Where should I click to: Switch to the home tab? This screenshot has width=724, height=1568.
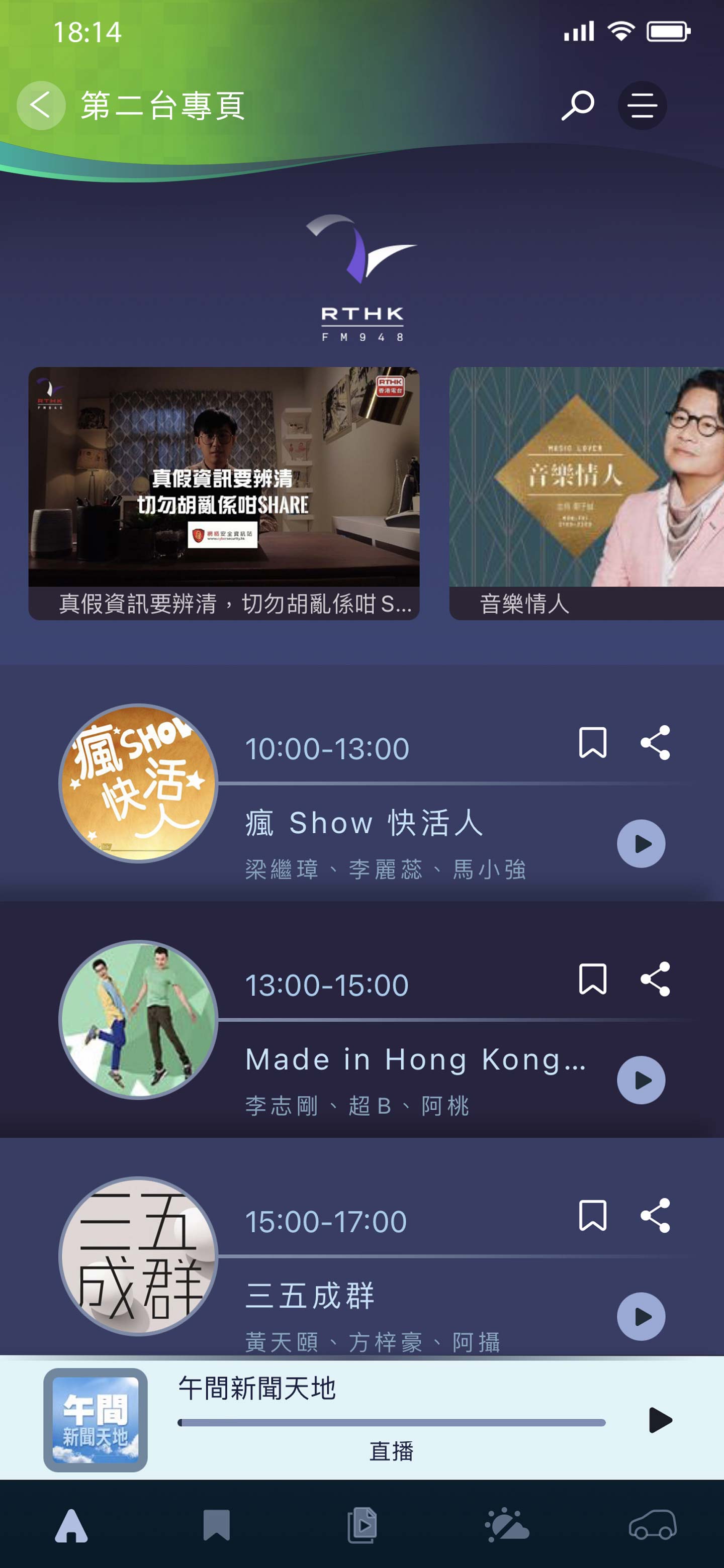(71, 1525)
